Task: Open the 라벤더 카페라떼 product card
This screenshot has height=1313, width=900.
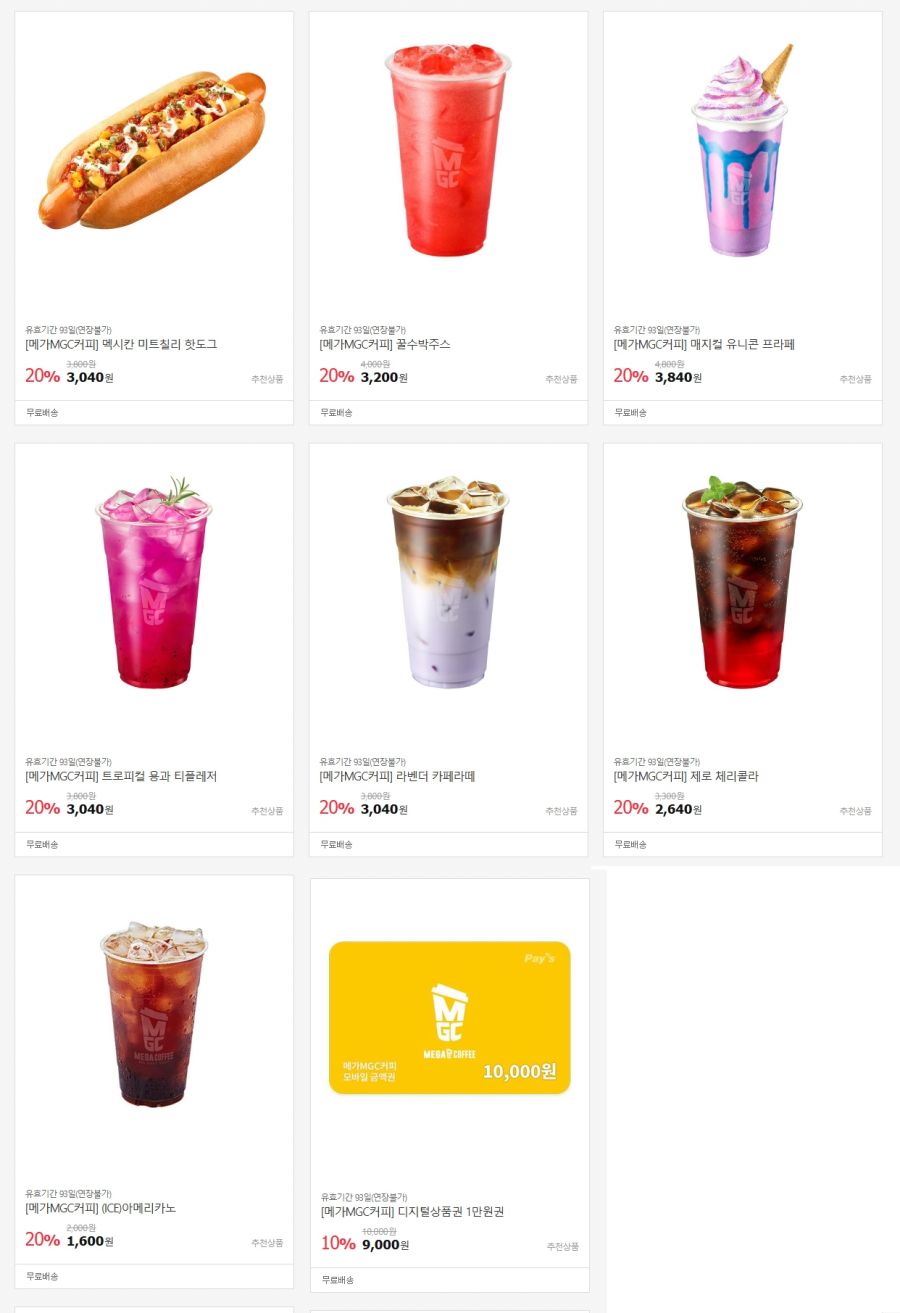Action: pyautogui.click(x=447, y=582)
